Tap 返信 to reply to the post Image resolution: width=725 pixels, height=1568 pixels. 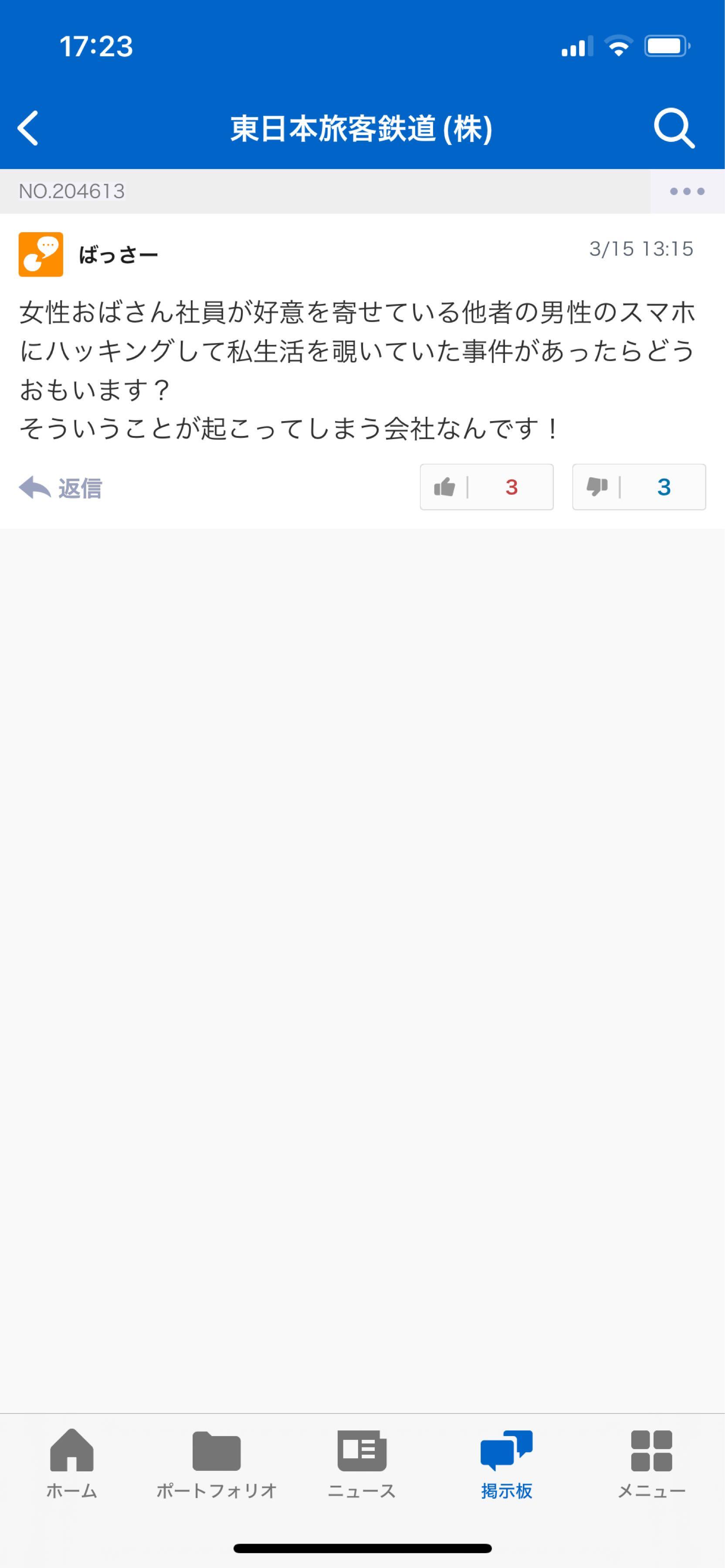coord(81,487)
